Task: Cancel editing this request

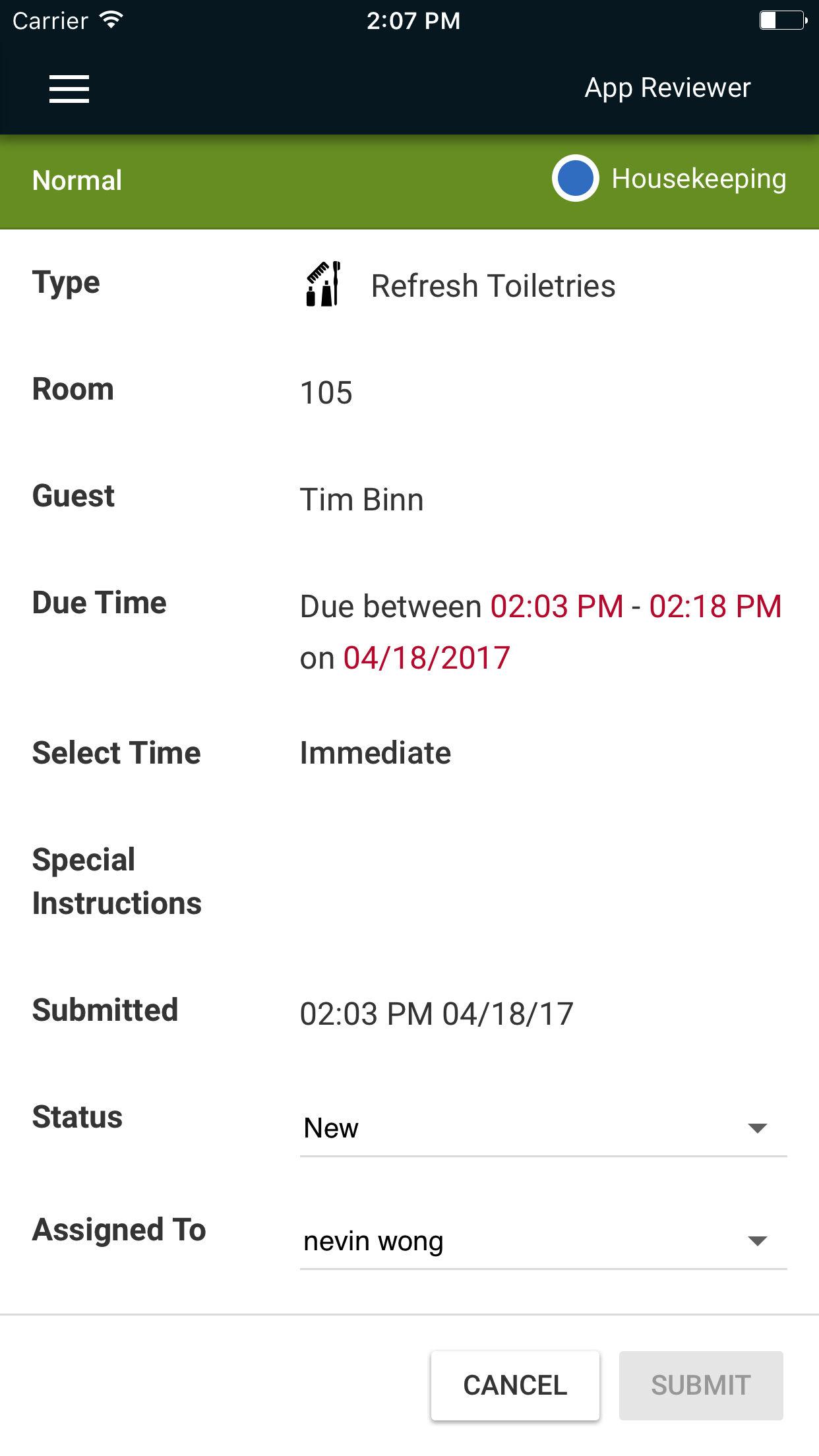Action: coord(515,1385)
